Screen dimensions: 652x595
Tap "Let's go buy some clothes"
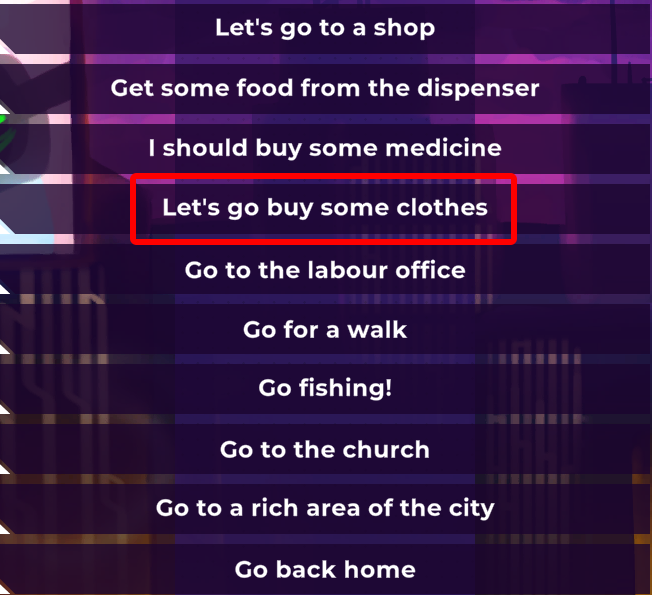tap(325, 208)
